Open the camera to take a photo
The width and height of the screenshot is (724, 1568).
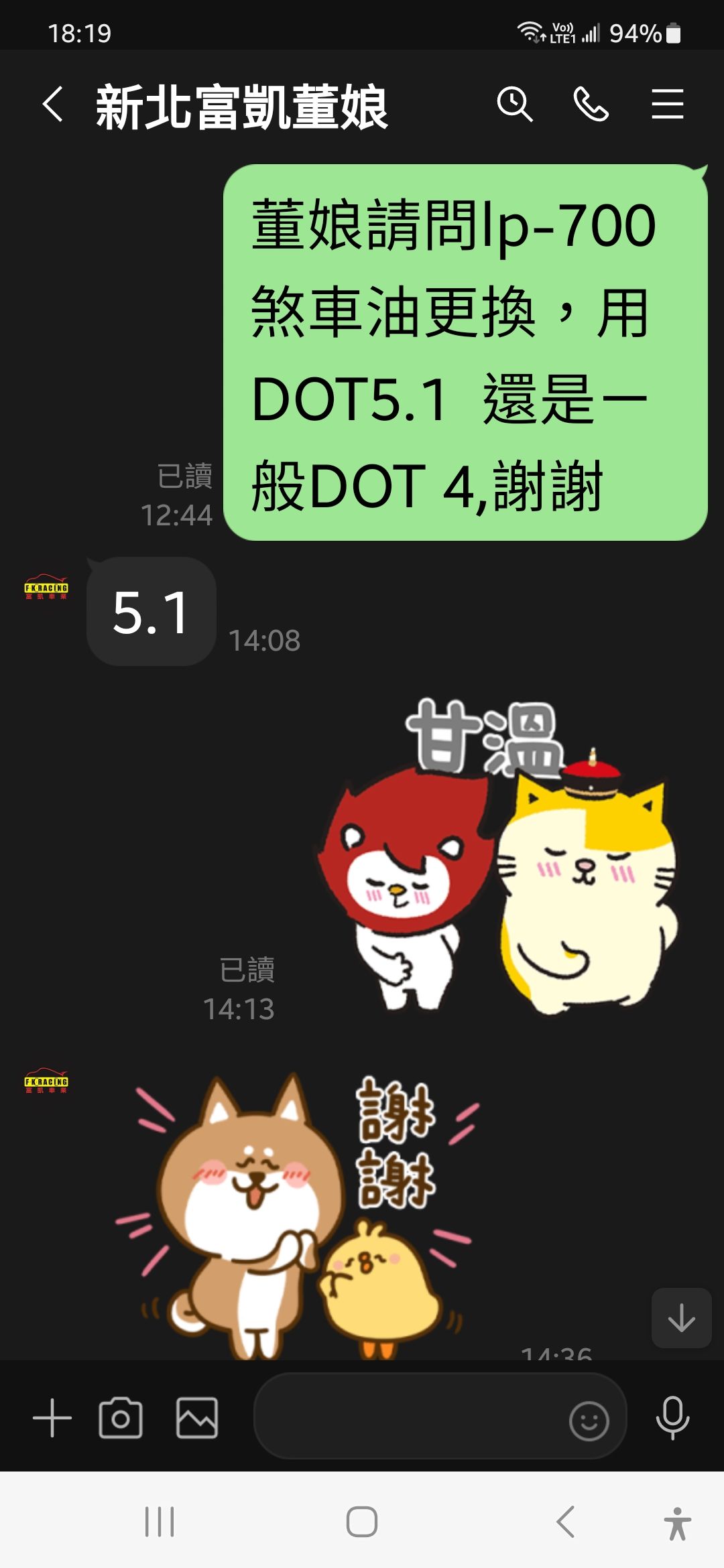[121, 1417]
